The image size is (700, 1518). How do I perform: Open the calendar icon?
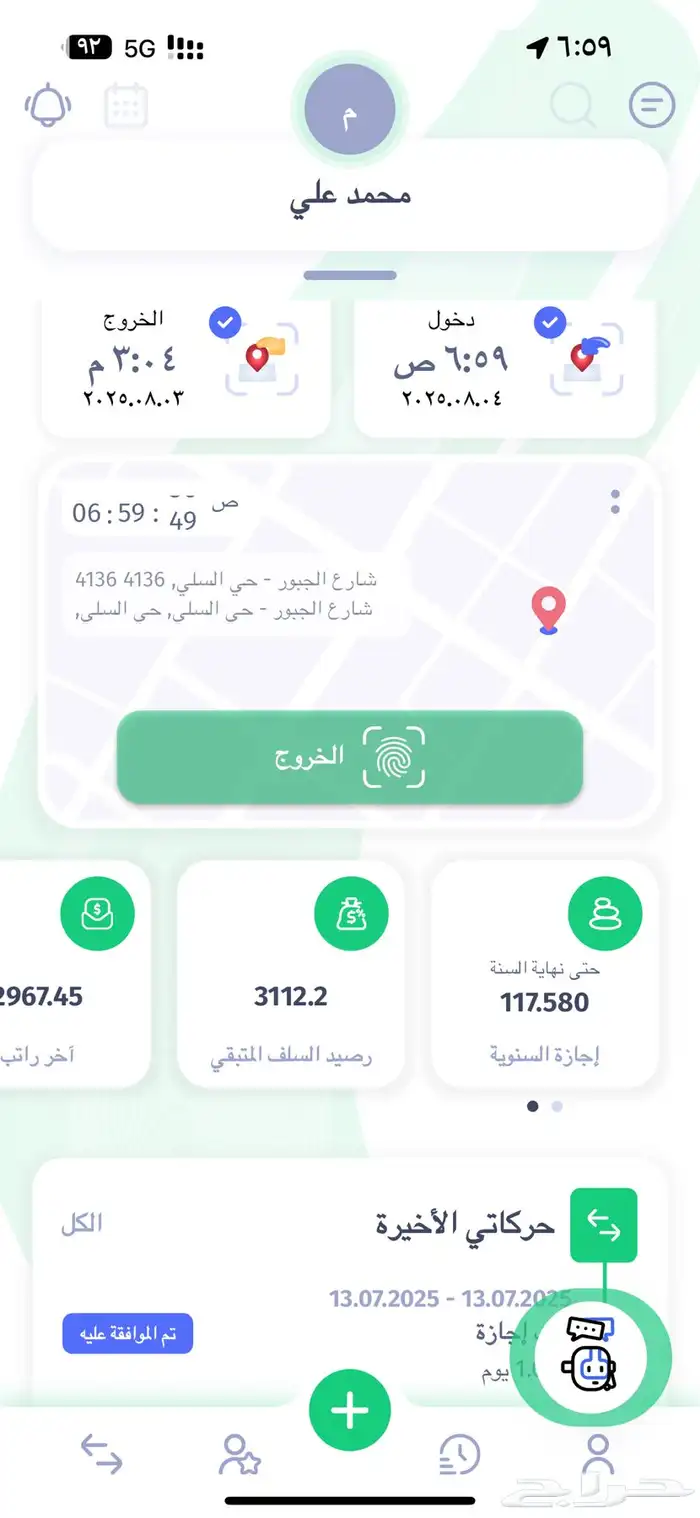coord(126,105)
